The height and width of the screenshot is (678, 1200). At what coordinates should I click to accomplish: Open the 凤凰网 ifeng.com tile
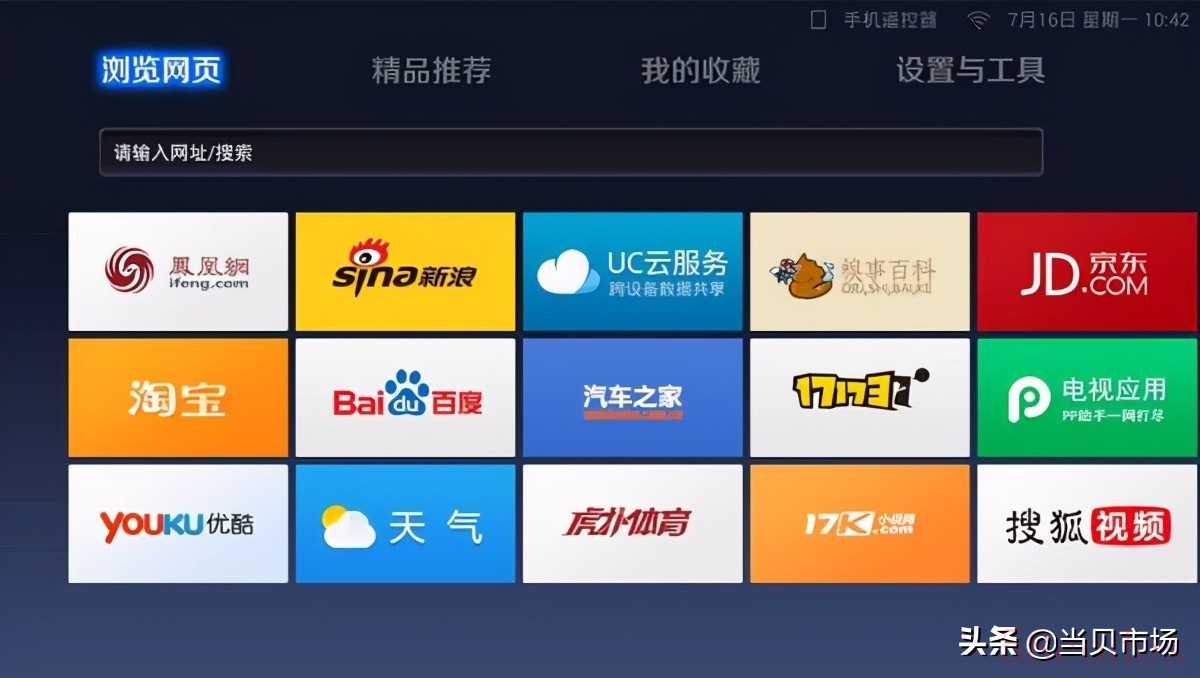point(178,271)
